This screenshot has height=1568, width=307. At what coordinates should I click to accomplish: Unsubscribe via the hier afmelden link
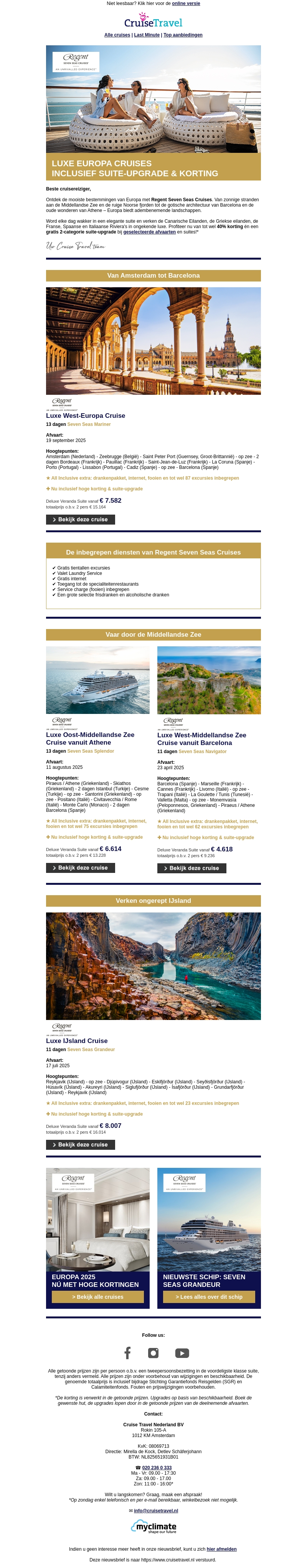tap(221, 1548)
